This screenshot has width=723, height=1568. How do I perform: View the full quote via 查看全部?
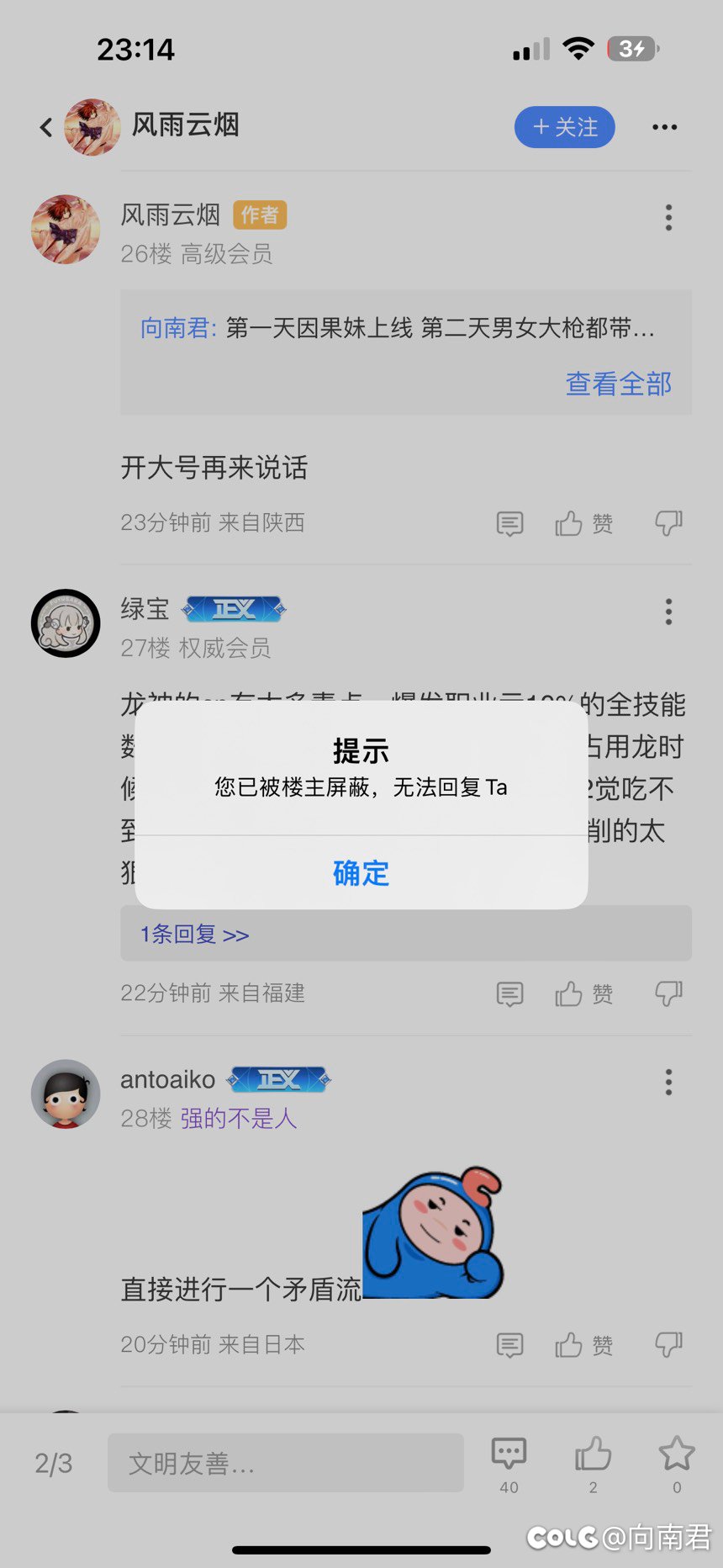pos(619,384)
